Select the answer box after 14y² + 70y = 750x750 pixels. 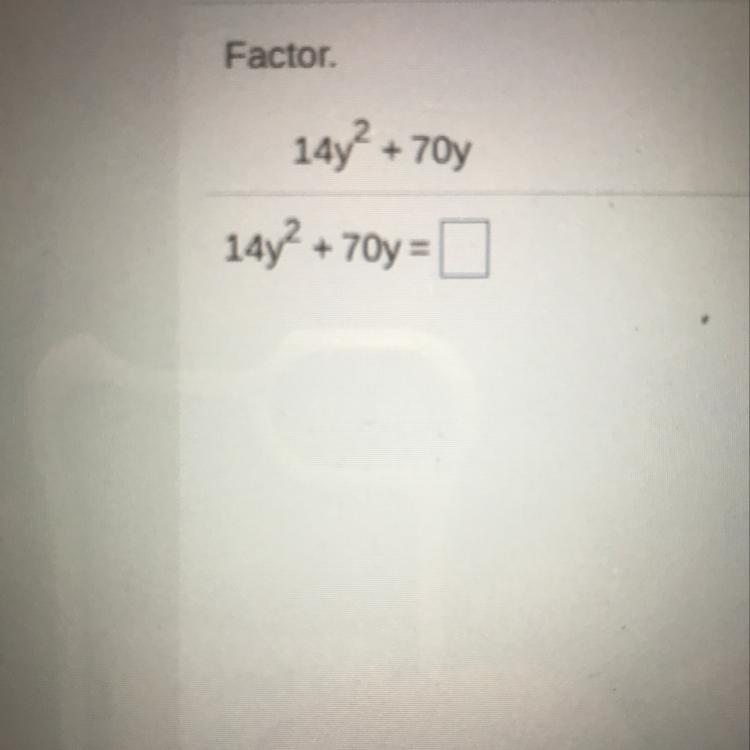(464, 249)
